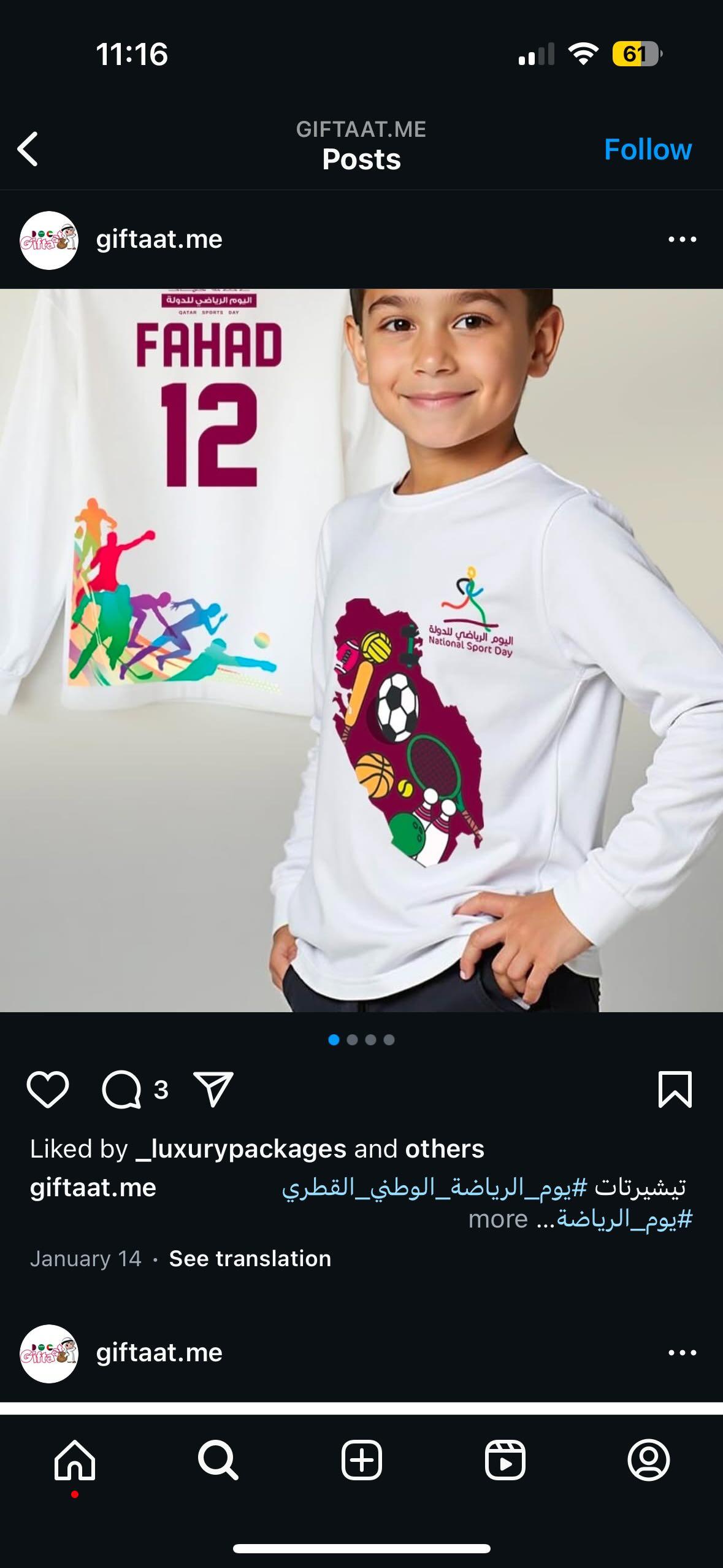Screen dimensions: 723x1568
Task: Switch to the Reels tab
Action: (x=505, y=1461)
